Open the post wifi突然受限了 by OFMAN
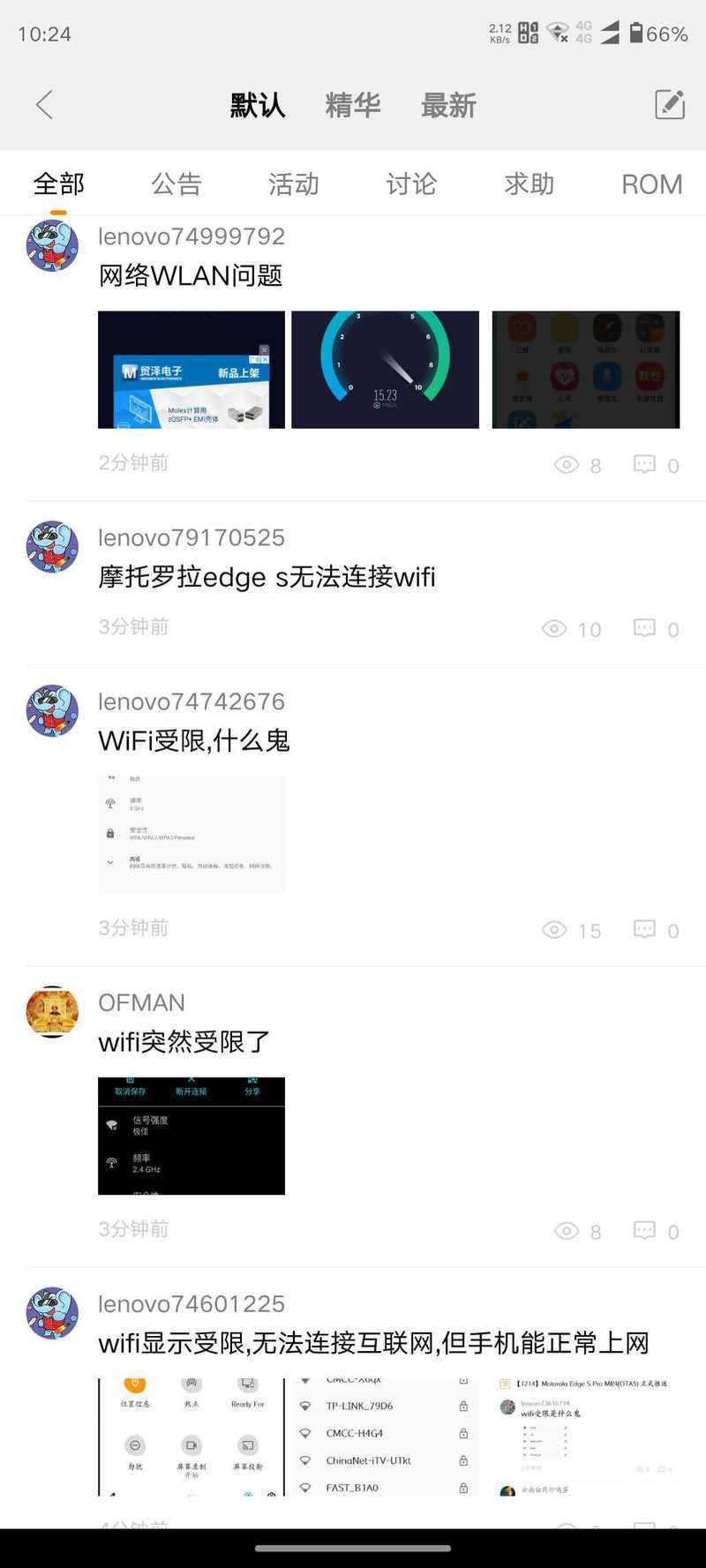This screenshot has width=706, height=1568. point(184,1042)
